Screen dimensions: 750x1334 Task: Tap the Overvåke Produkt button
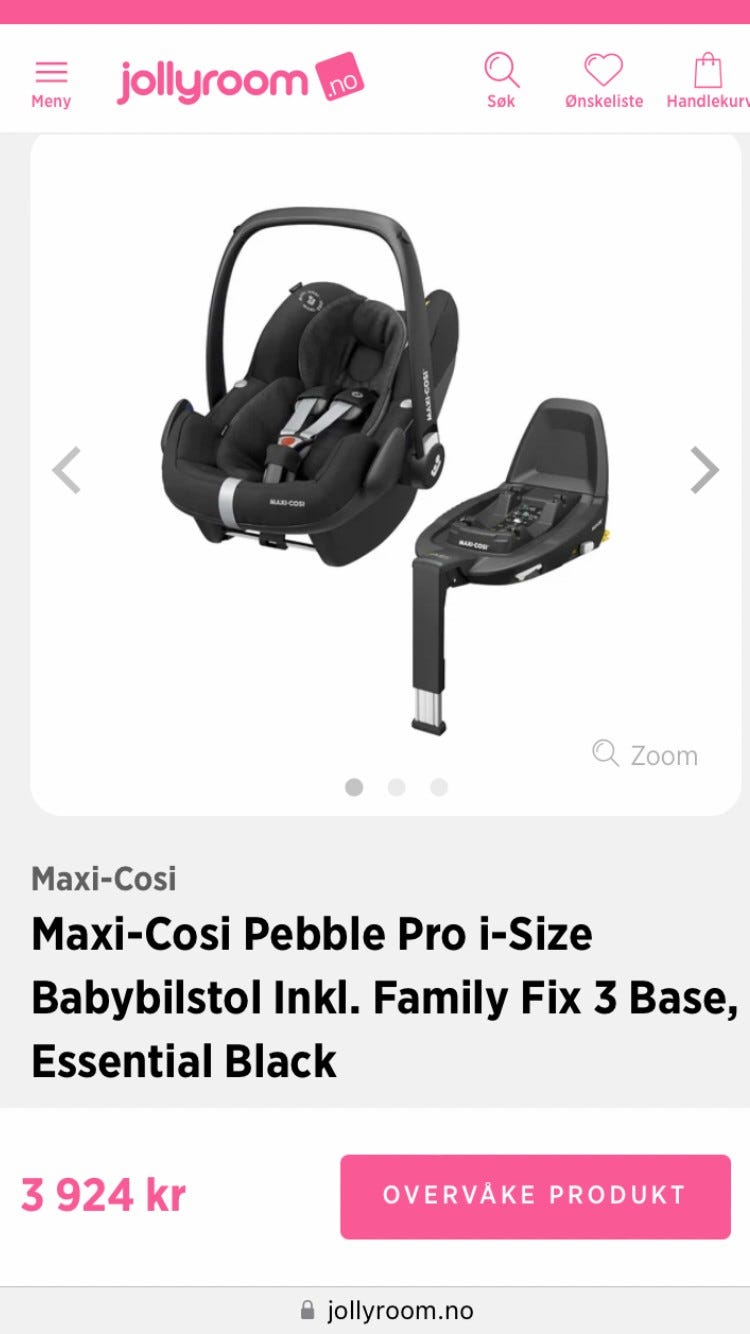point(535,1196)
